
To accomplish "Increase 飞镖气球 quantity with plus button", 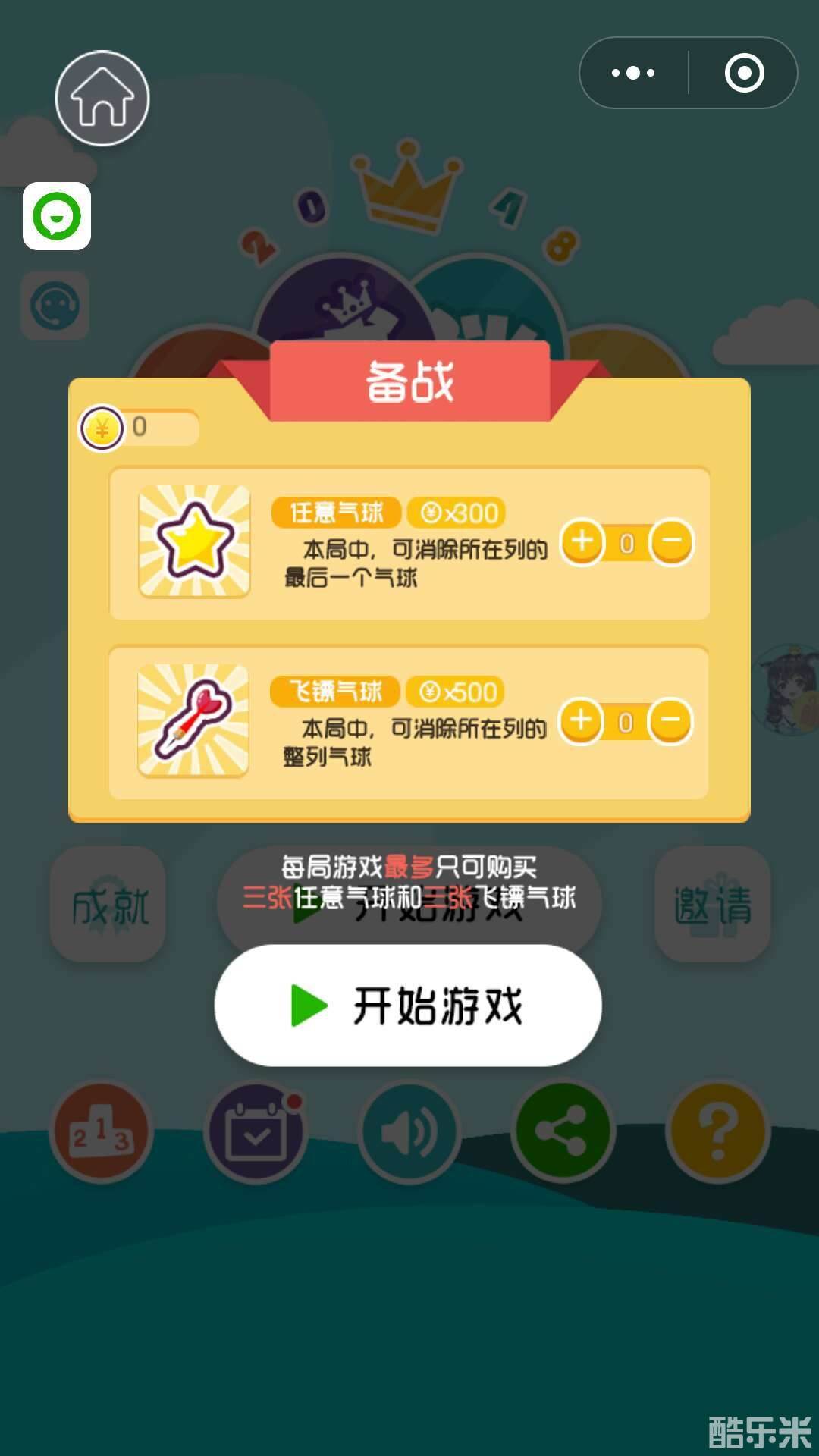I will pos(582,719).
